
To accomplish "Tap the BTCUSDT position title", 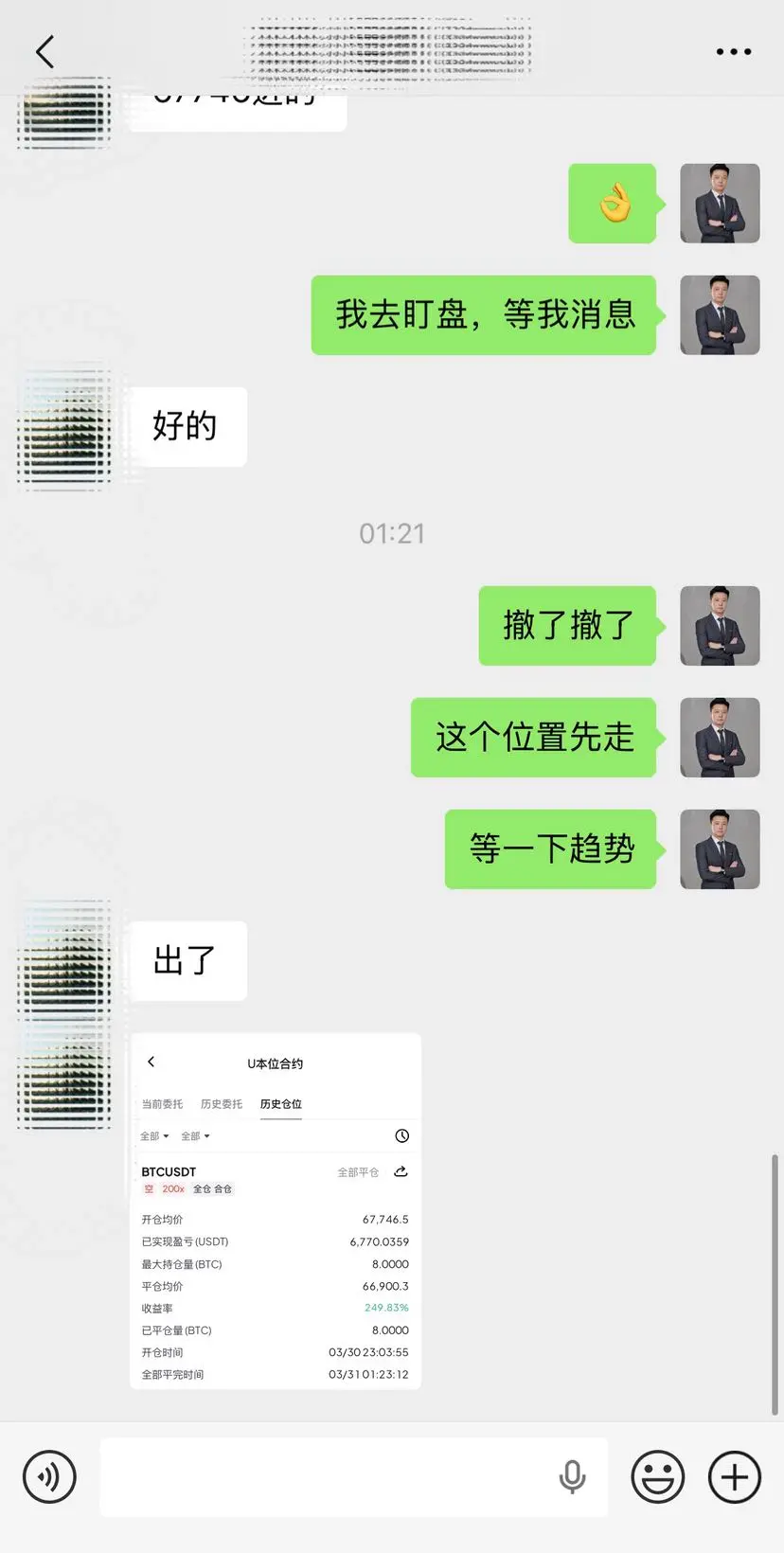I will pos(169,1171).
